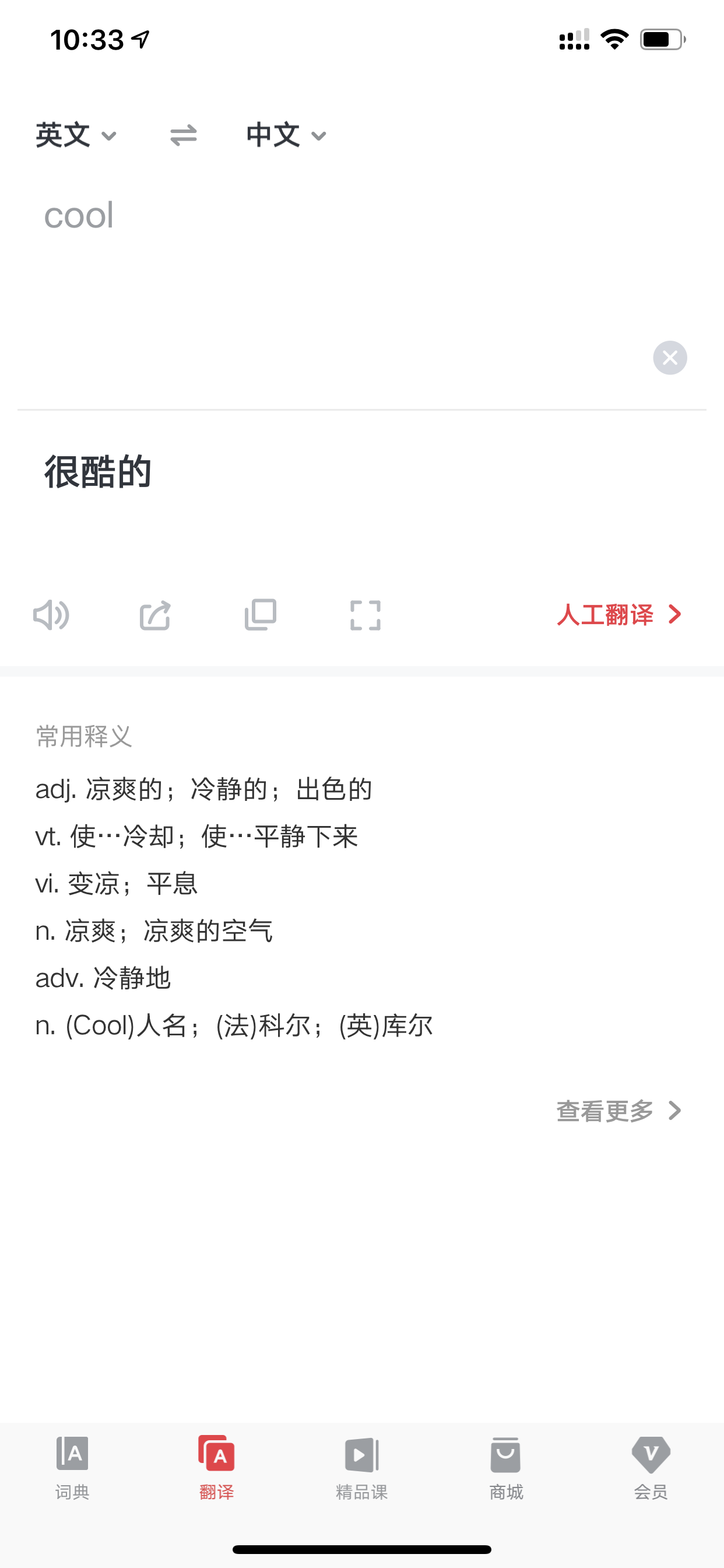
Task: Copy the translation to clipboard
Action: pyautogui.click(x=261, y=615)
